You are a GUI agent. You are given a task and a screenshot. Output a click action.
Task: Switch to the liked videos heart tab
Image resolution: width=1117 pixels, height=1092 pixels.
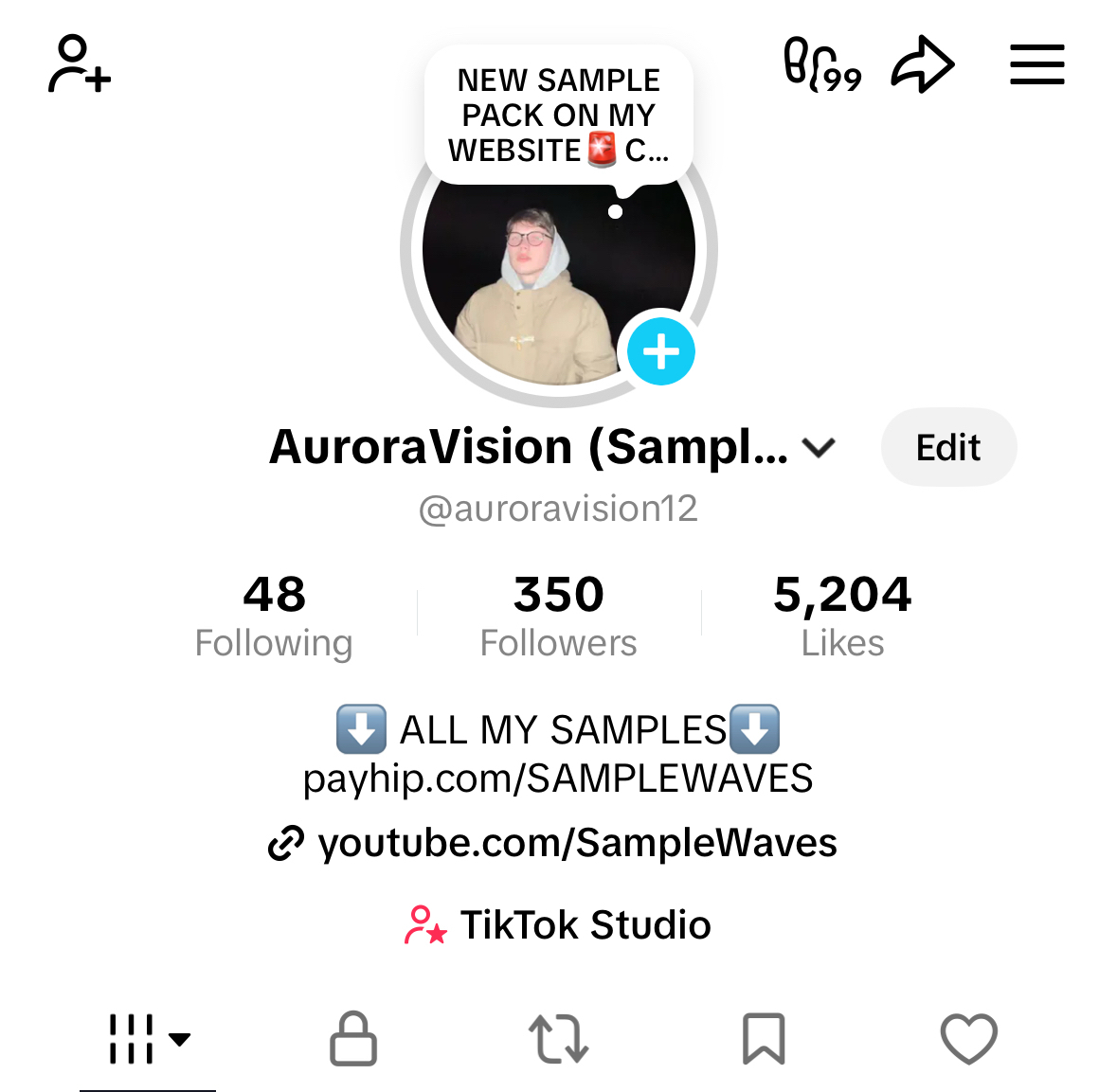[x=968, y=1039]
